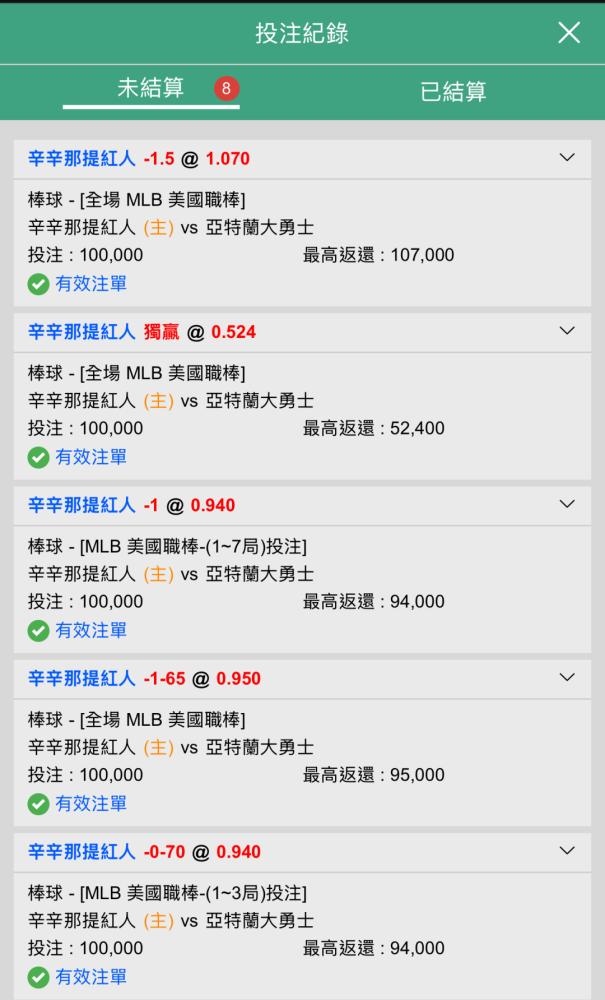Expand the -1-65 @ 0.950 bet details

click(567, 678)
